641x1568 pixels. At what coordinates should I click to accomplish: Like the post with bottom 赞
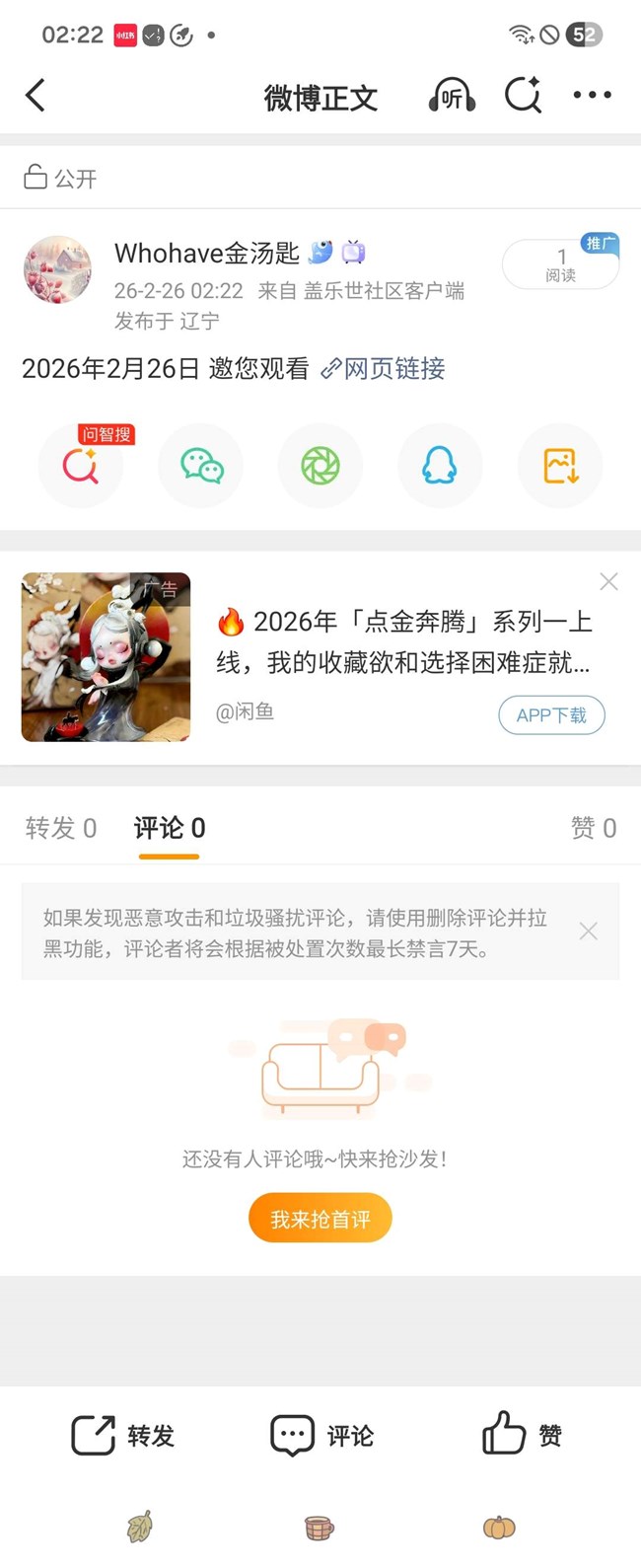tap(522, 1435)
